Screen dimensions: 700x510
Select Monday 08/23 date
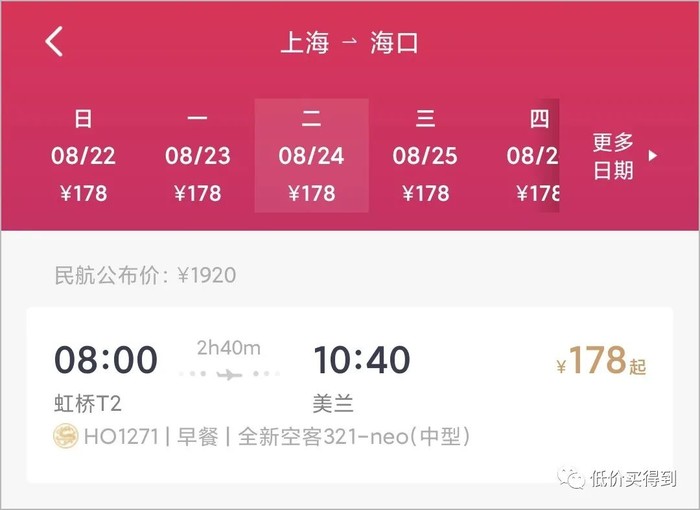click(x=198, y=156)
